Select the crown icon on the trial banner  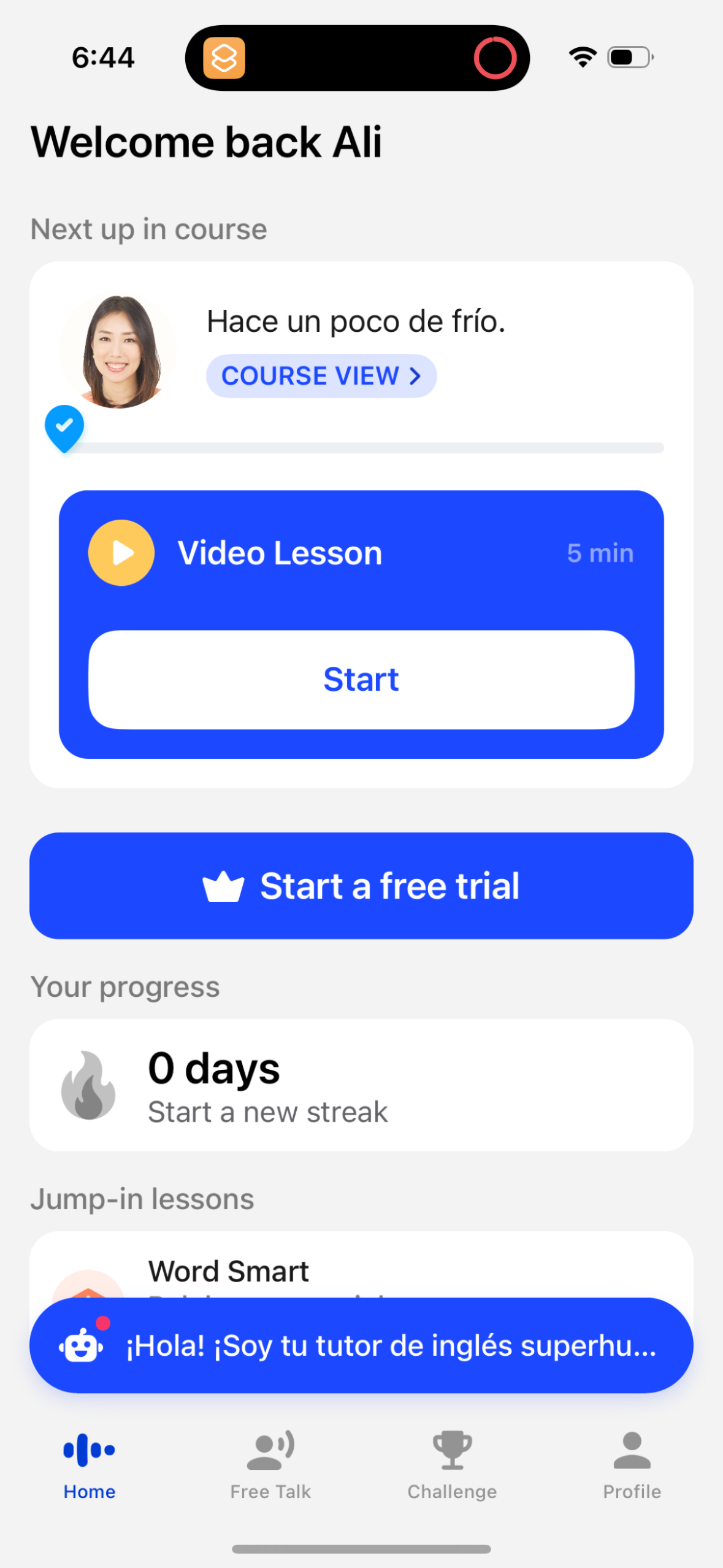click(222, 885)
